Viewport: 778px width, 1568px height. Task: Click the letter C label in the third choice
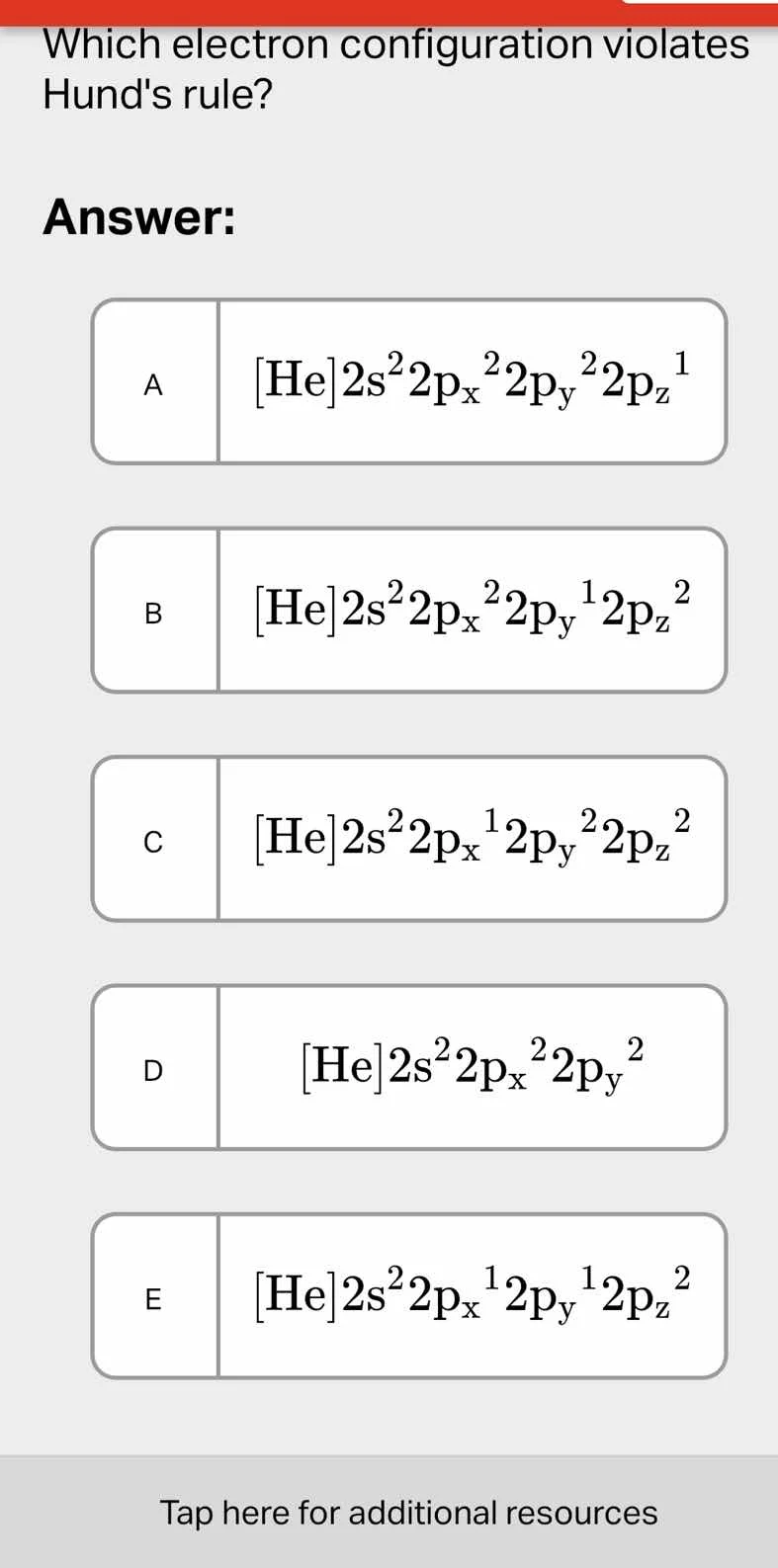click(x=153, y=842)
